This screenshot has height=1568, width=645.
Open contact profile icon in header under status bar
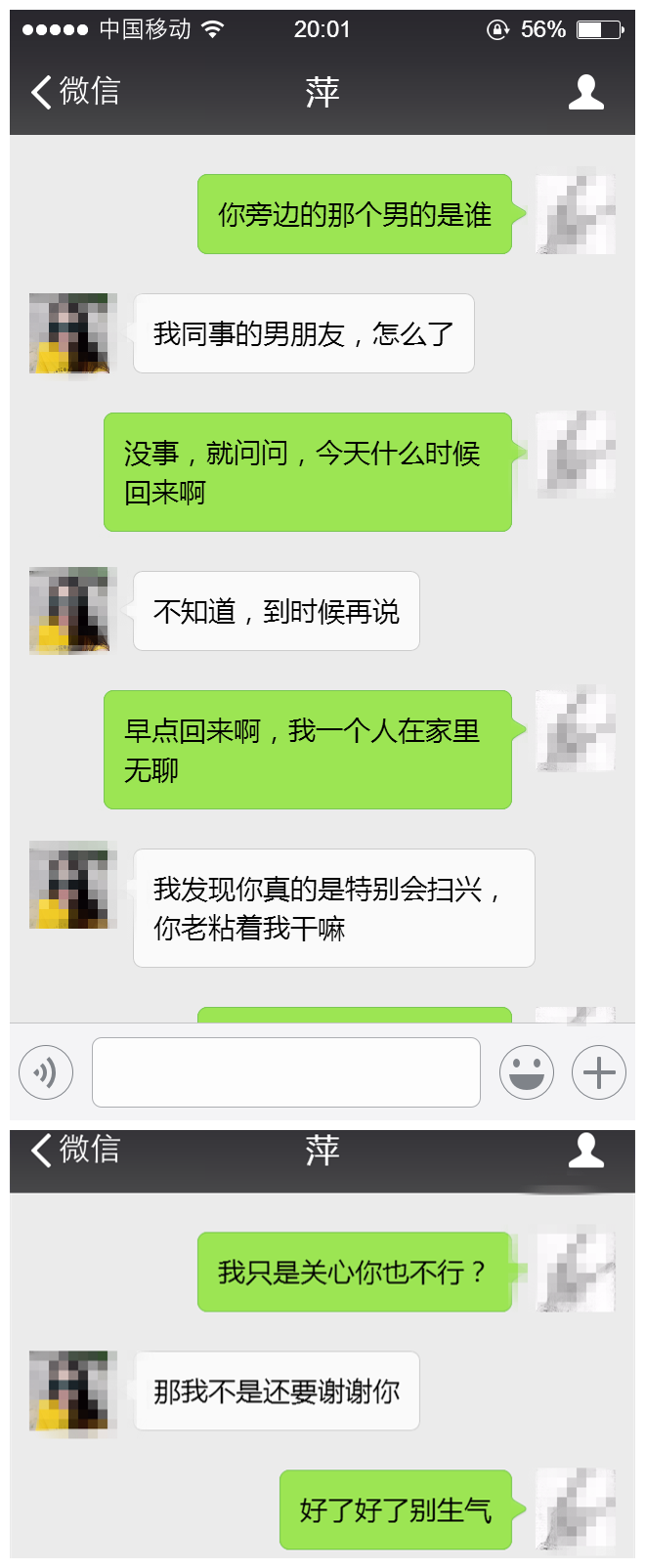coord(585,92)
